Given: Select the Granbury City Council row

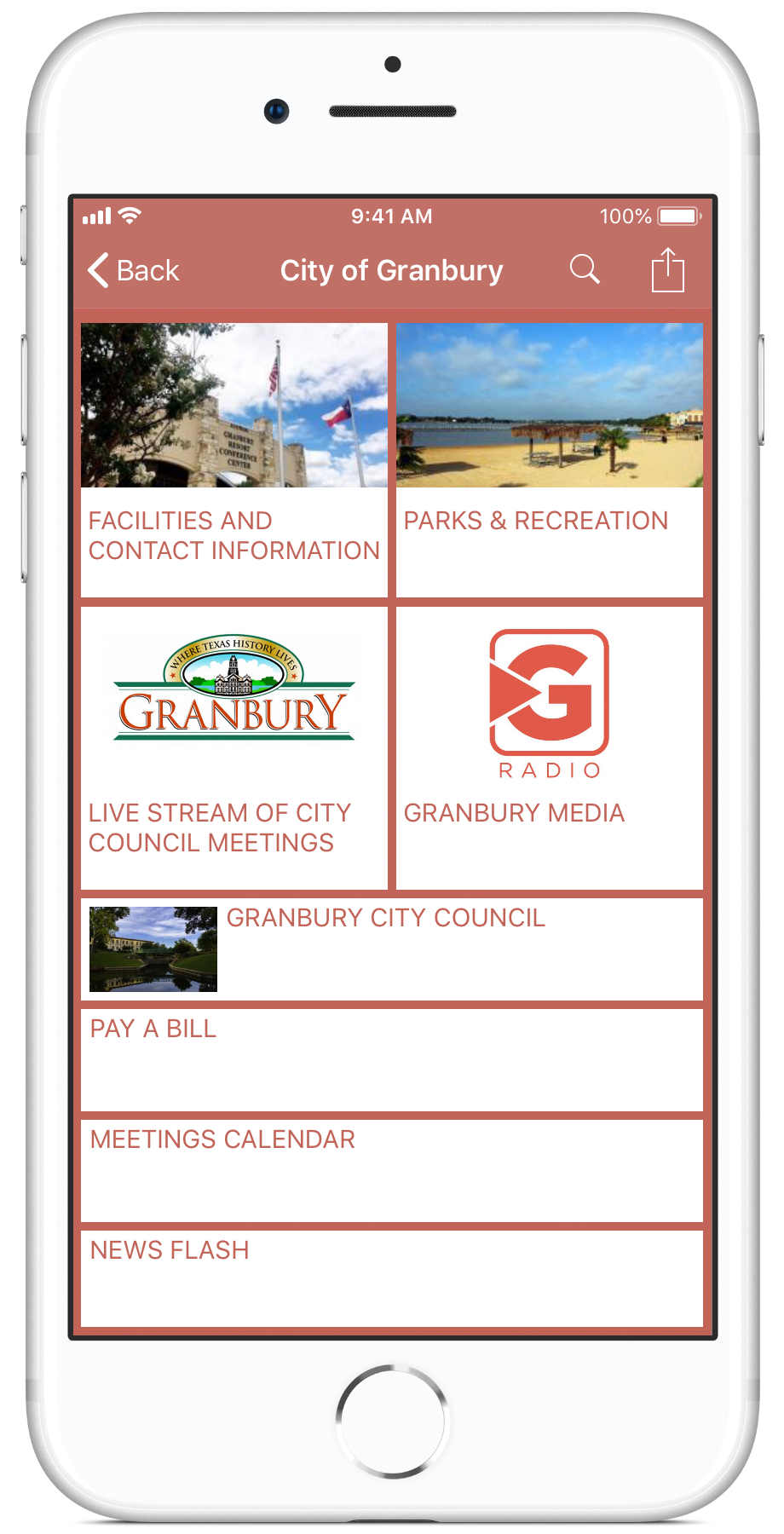Looking at the screenshot, I should 392,949.
